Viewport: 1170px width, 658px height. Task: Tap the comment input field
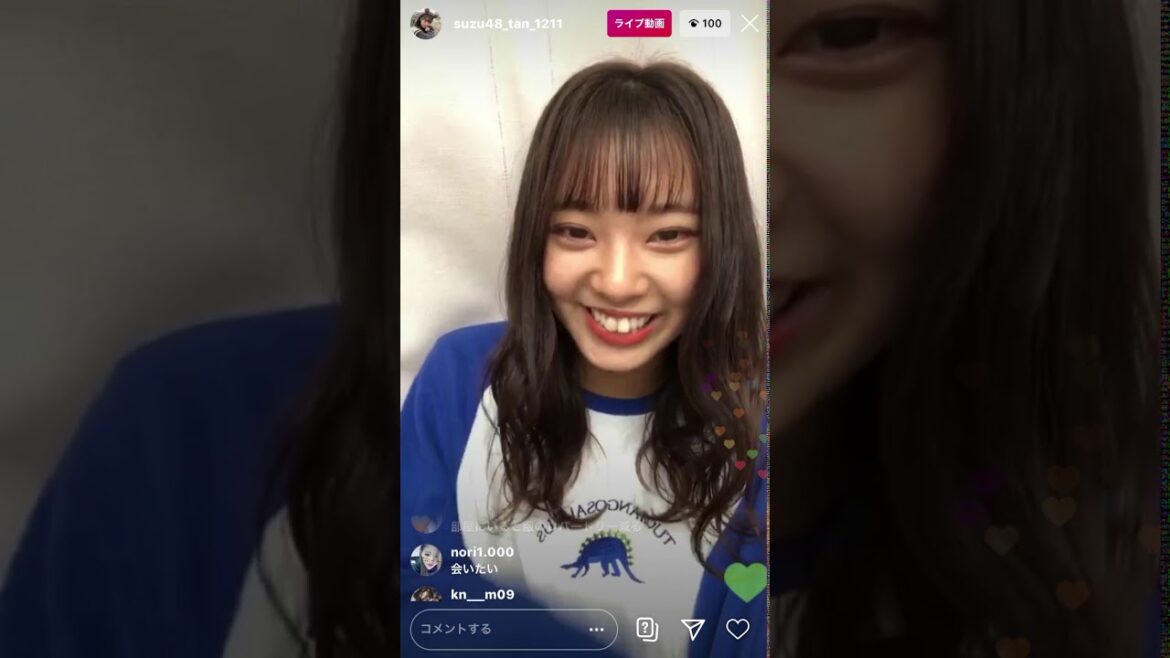pos(500,629)
